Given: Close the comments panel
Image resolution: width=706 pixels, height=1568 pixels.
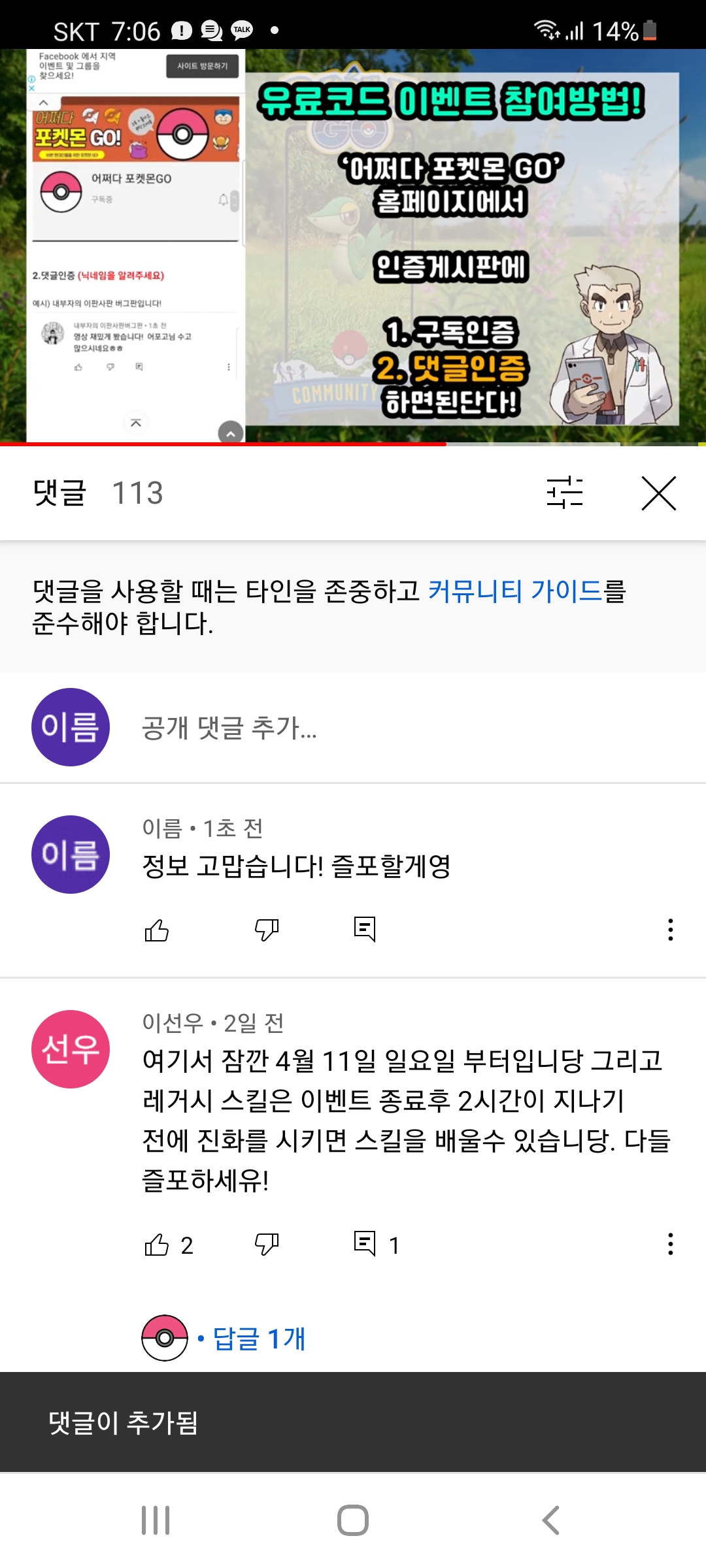Looking at the screenshot, I should tap(658, 493).
